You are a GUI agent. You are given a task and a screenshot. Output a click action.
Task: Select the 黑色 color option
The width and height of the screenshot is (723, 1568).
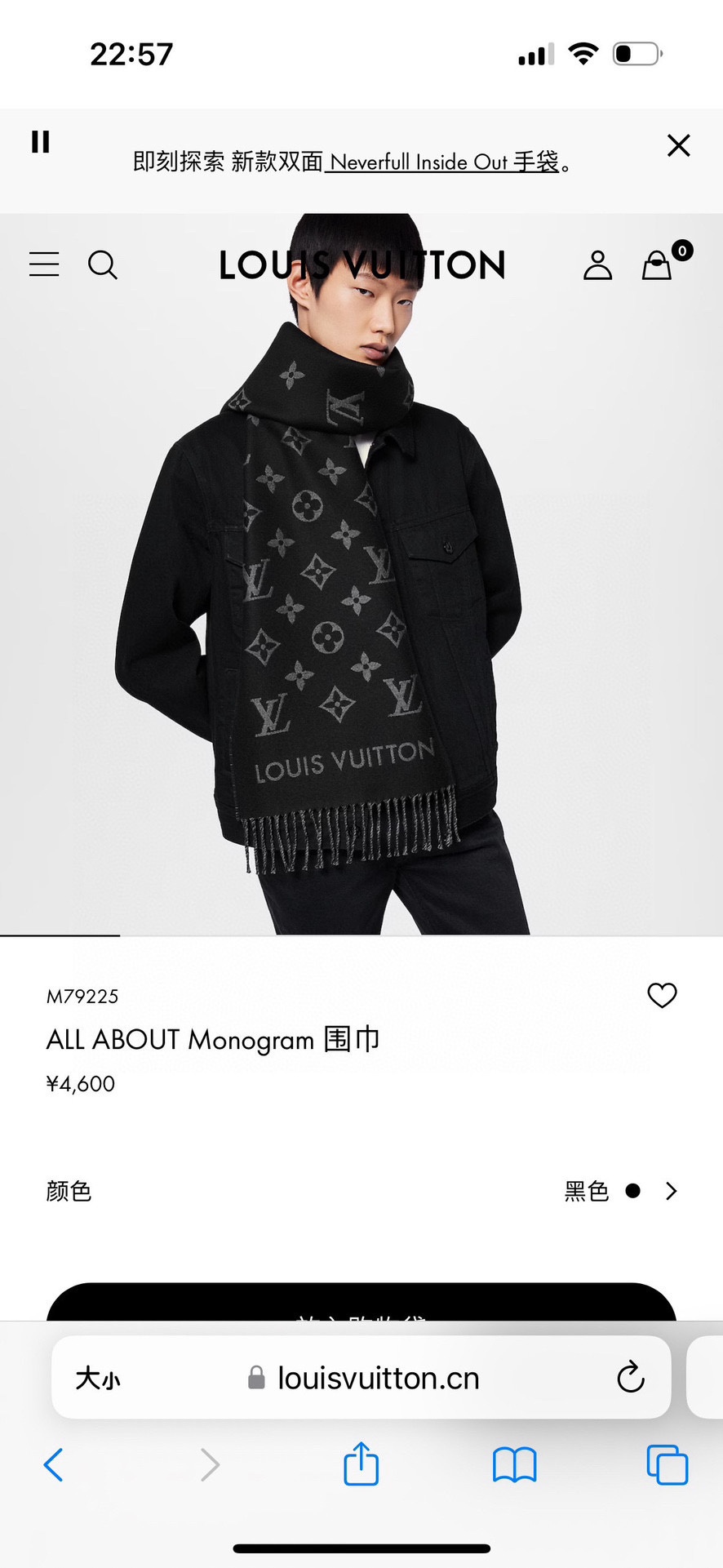pos(588,1192)
